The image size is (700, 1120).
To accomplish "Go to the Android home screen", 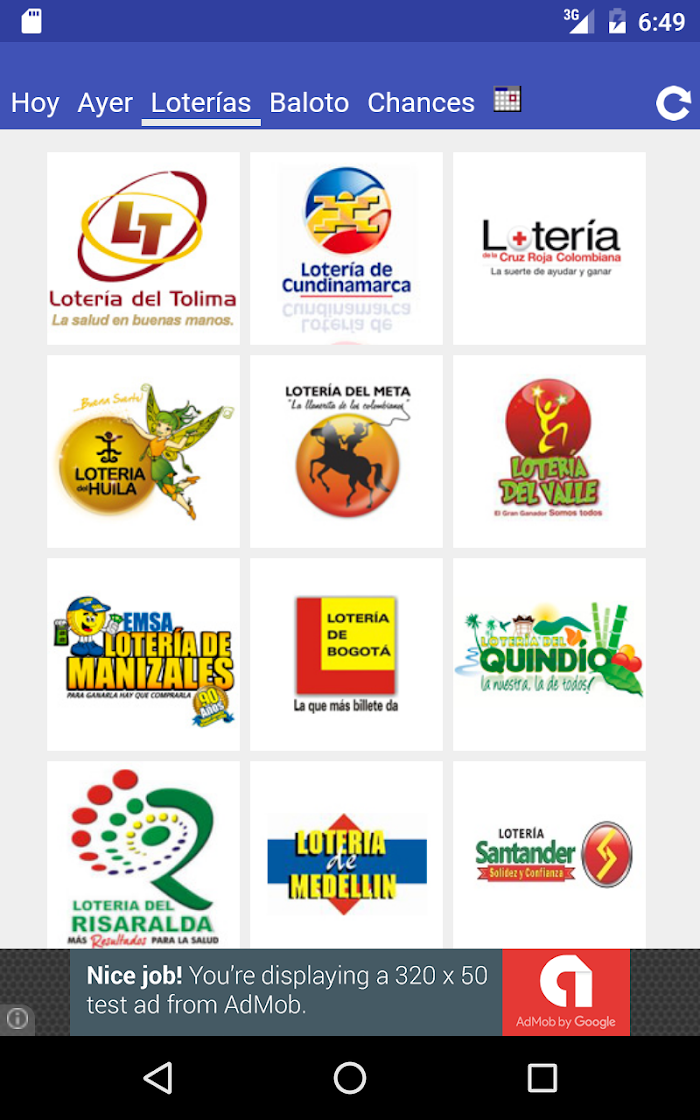I will [x=349, y=1078].
